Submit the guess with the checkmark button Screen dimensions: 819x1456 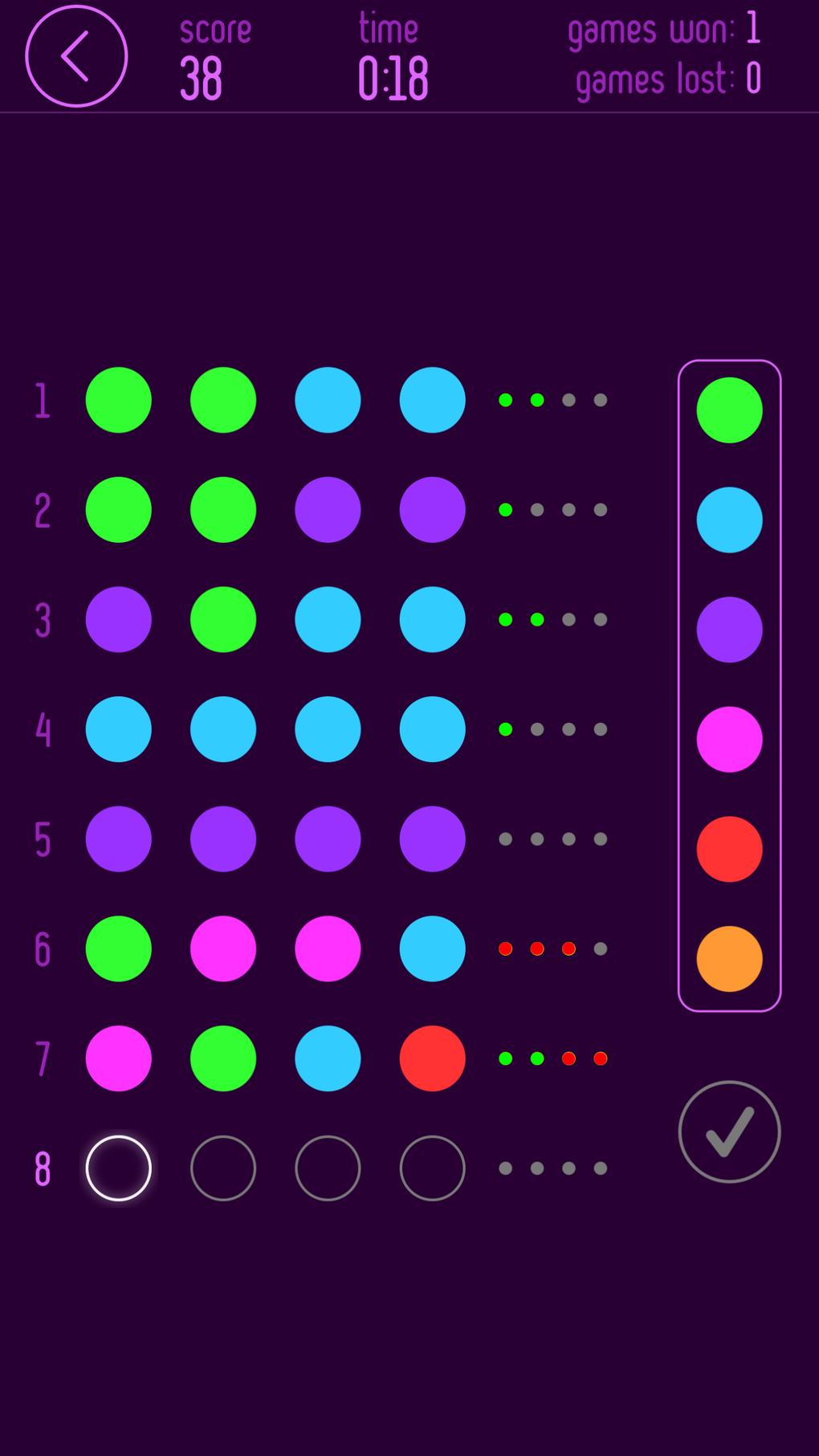[729, 1132]
